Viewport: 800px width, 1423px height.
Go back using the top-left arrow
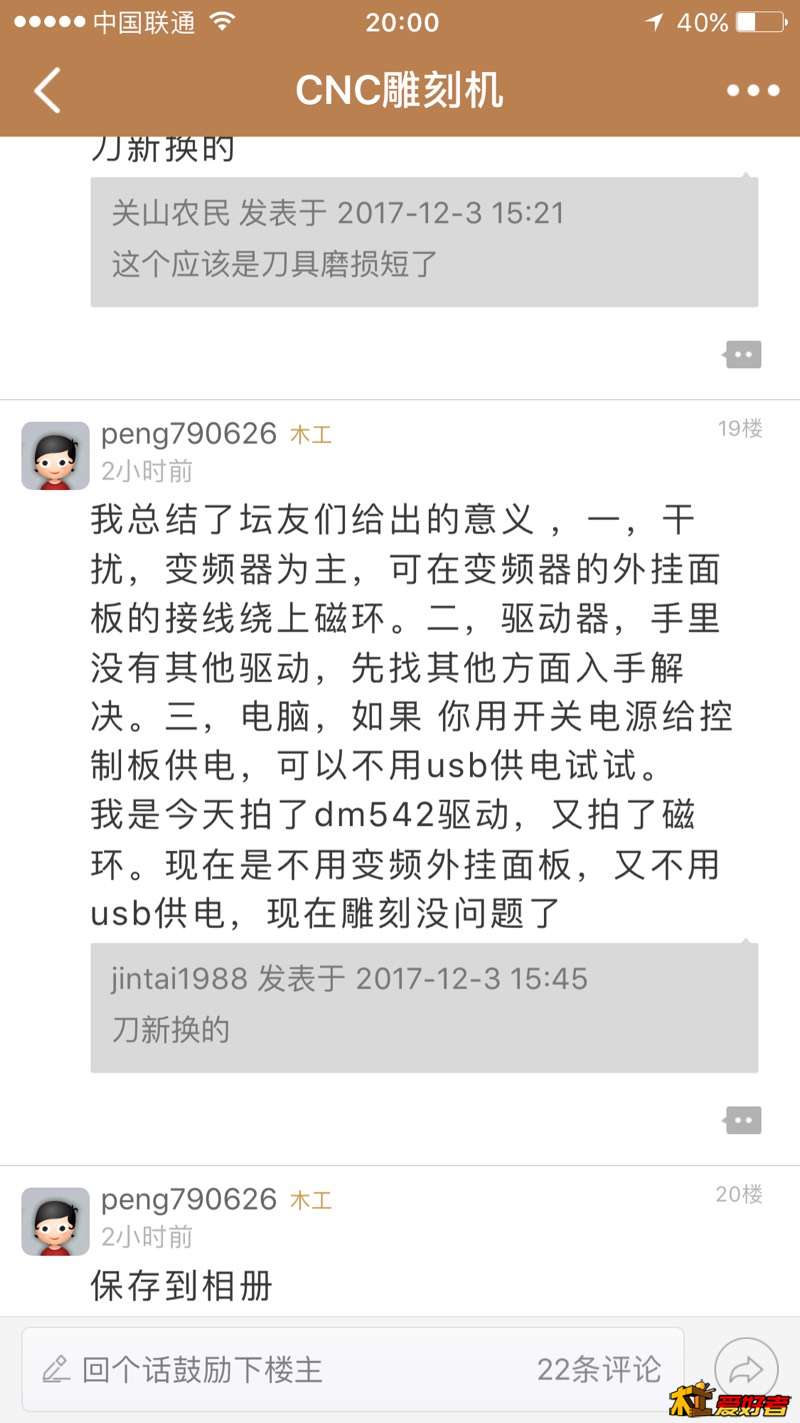(47, 90)
